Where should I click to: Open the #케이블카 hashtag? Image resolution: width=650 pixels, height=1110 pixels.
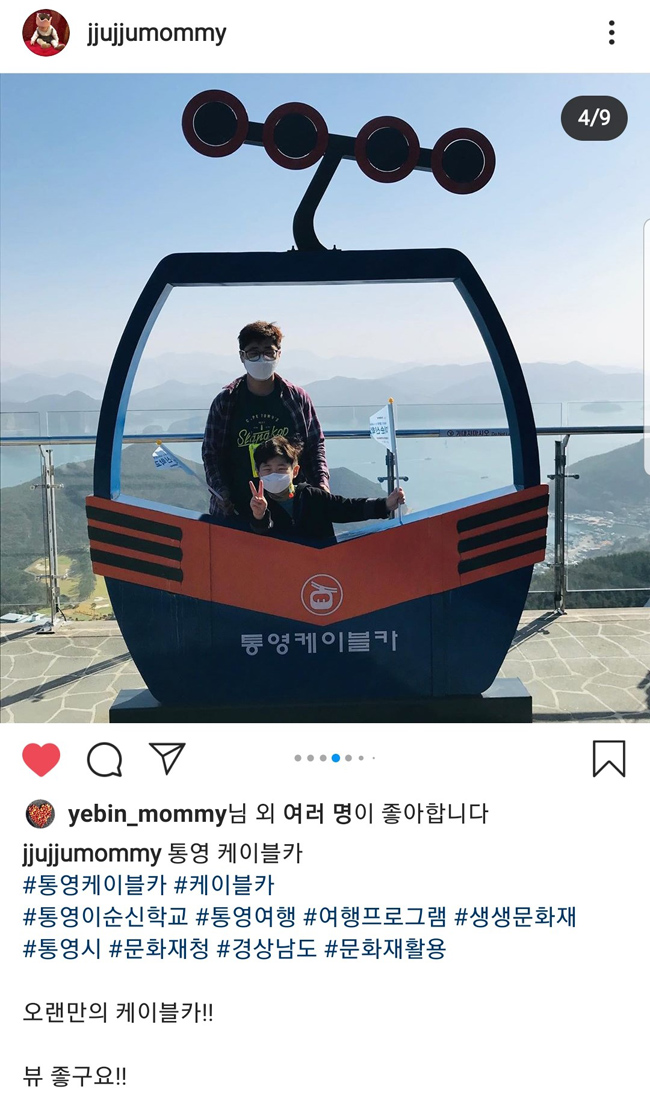pos(224,885)
